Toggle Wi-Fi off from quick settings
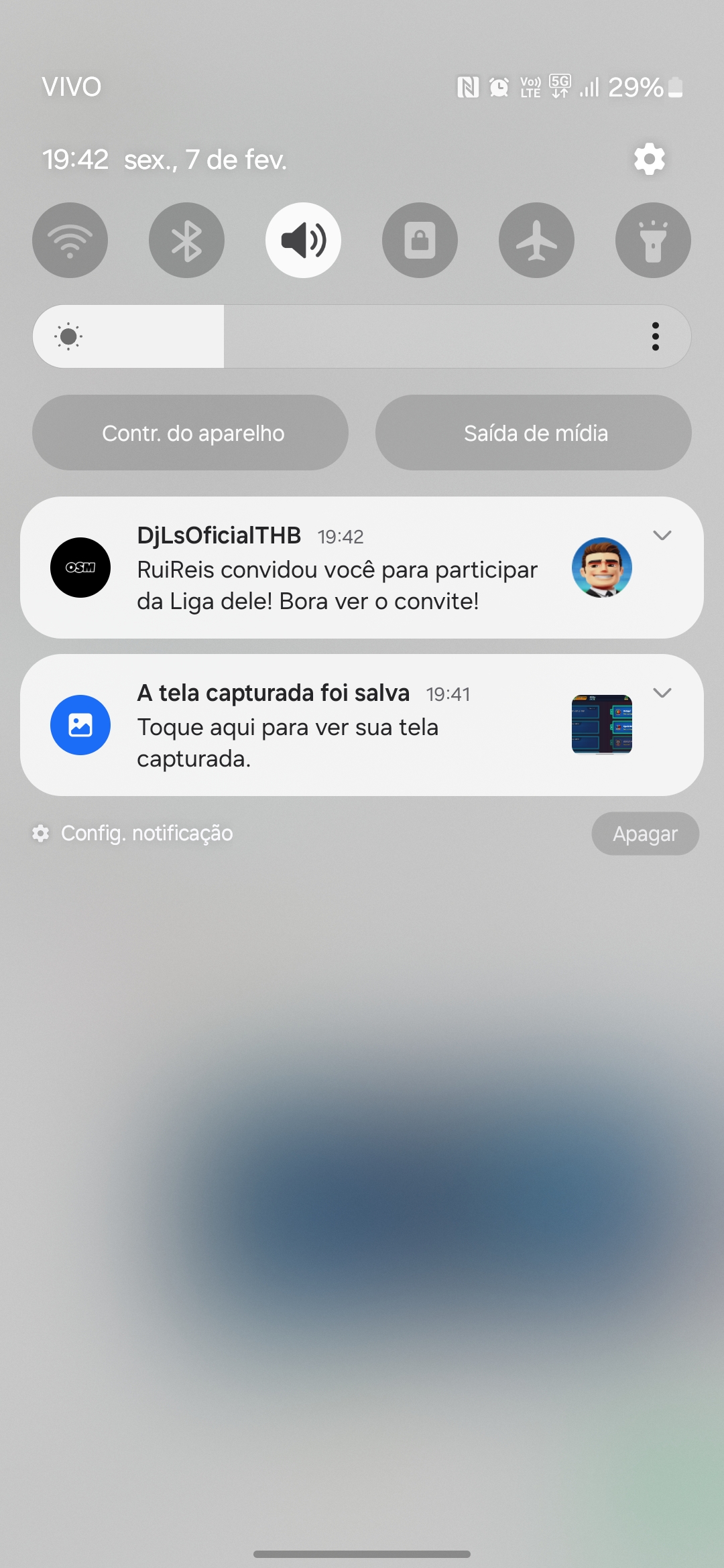 point(70,240)
